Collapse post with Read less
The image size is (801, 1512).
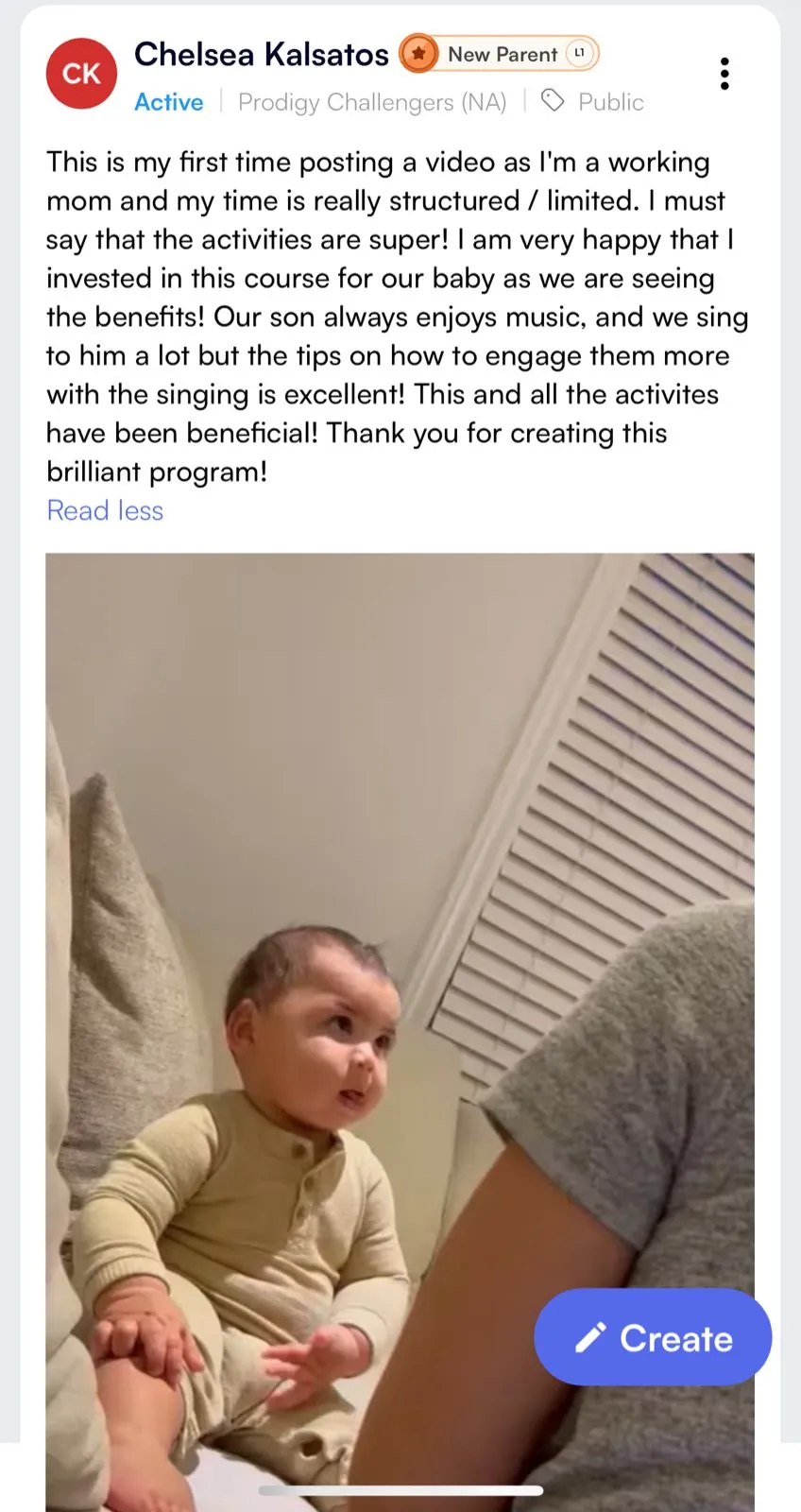point(105,510)
